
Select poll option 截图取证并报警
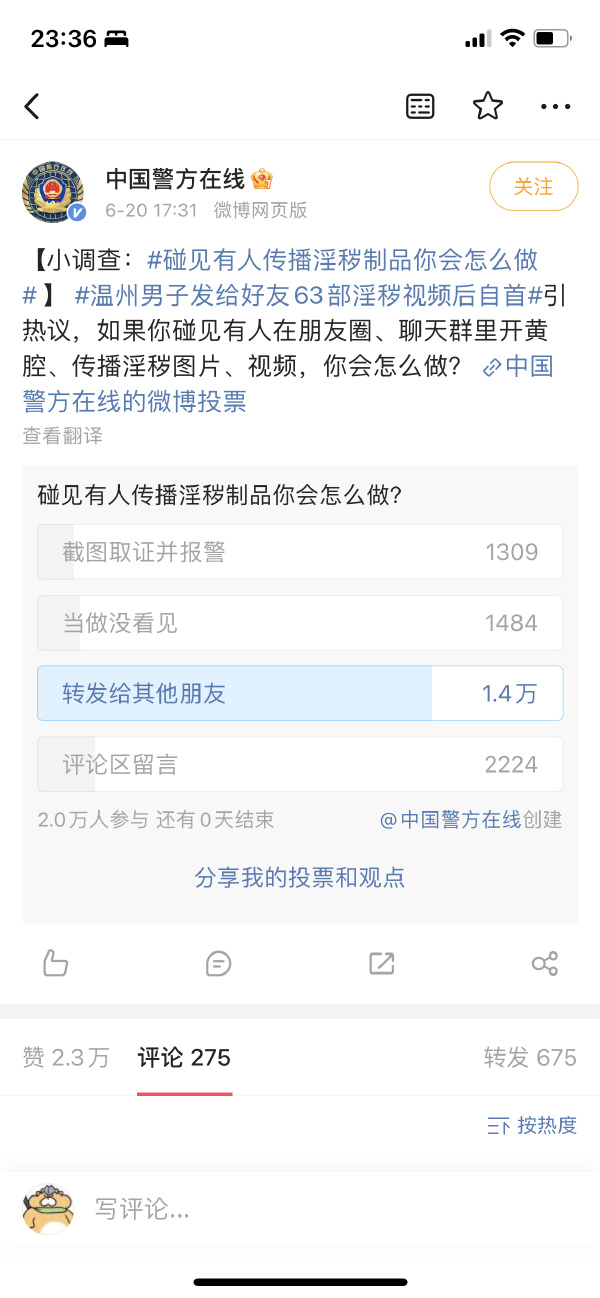click(300, 552)
